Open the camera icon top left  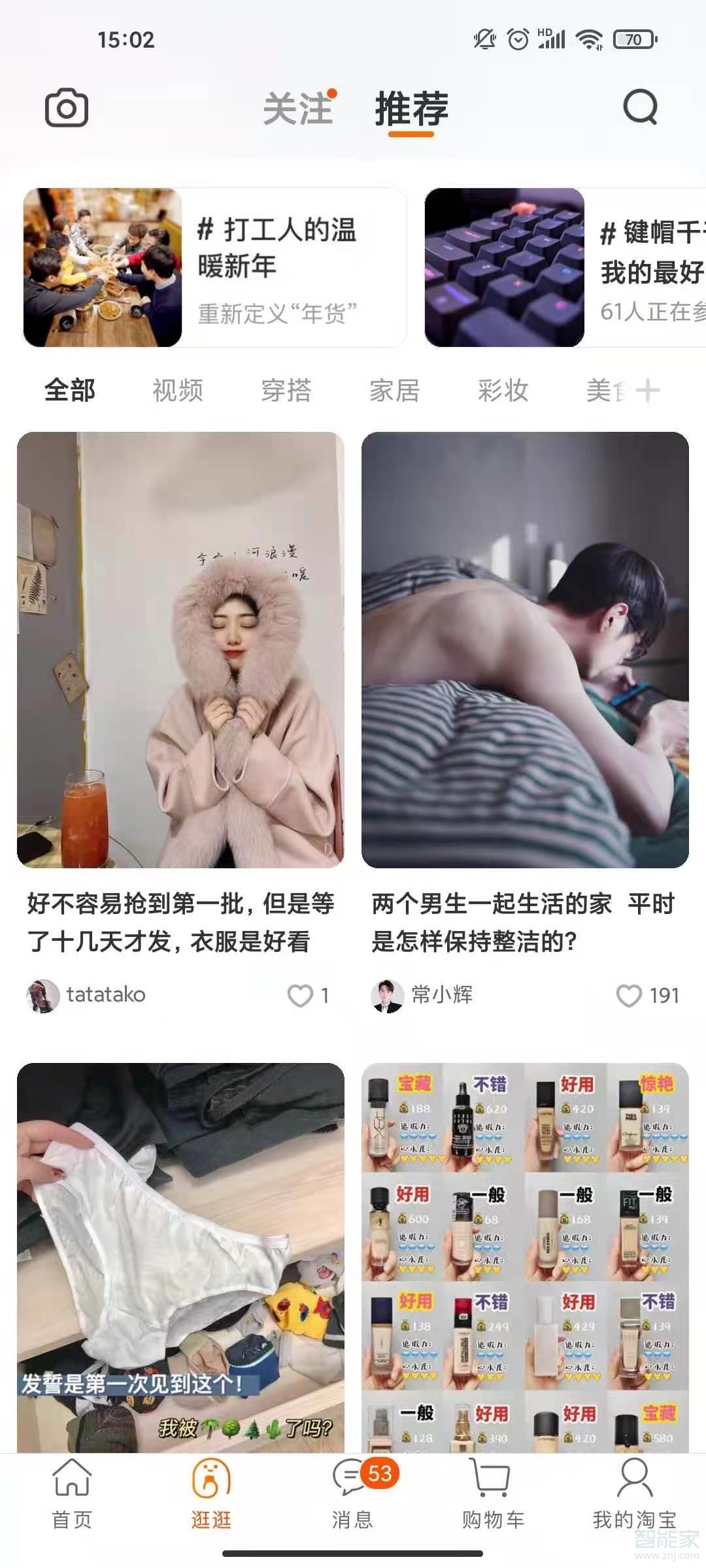pos(66,108)
